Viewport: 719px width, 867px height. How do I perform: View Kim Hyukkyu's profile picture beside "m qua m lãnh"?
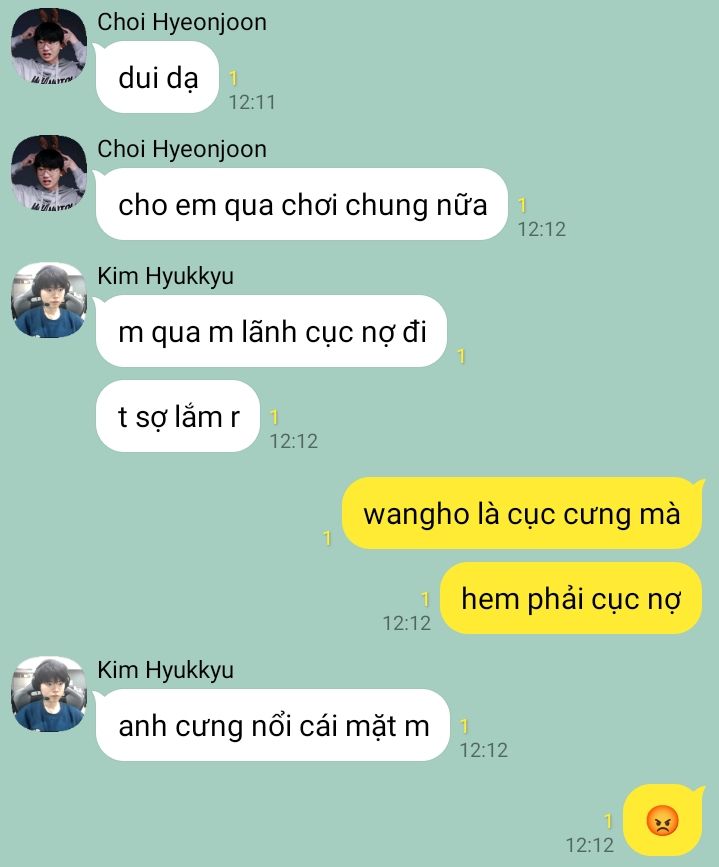coord(49,300)
